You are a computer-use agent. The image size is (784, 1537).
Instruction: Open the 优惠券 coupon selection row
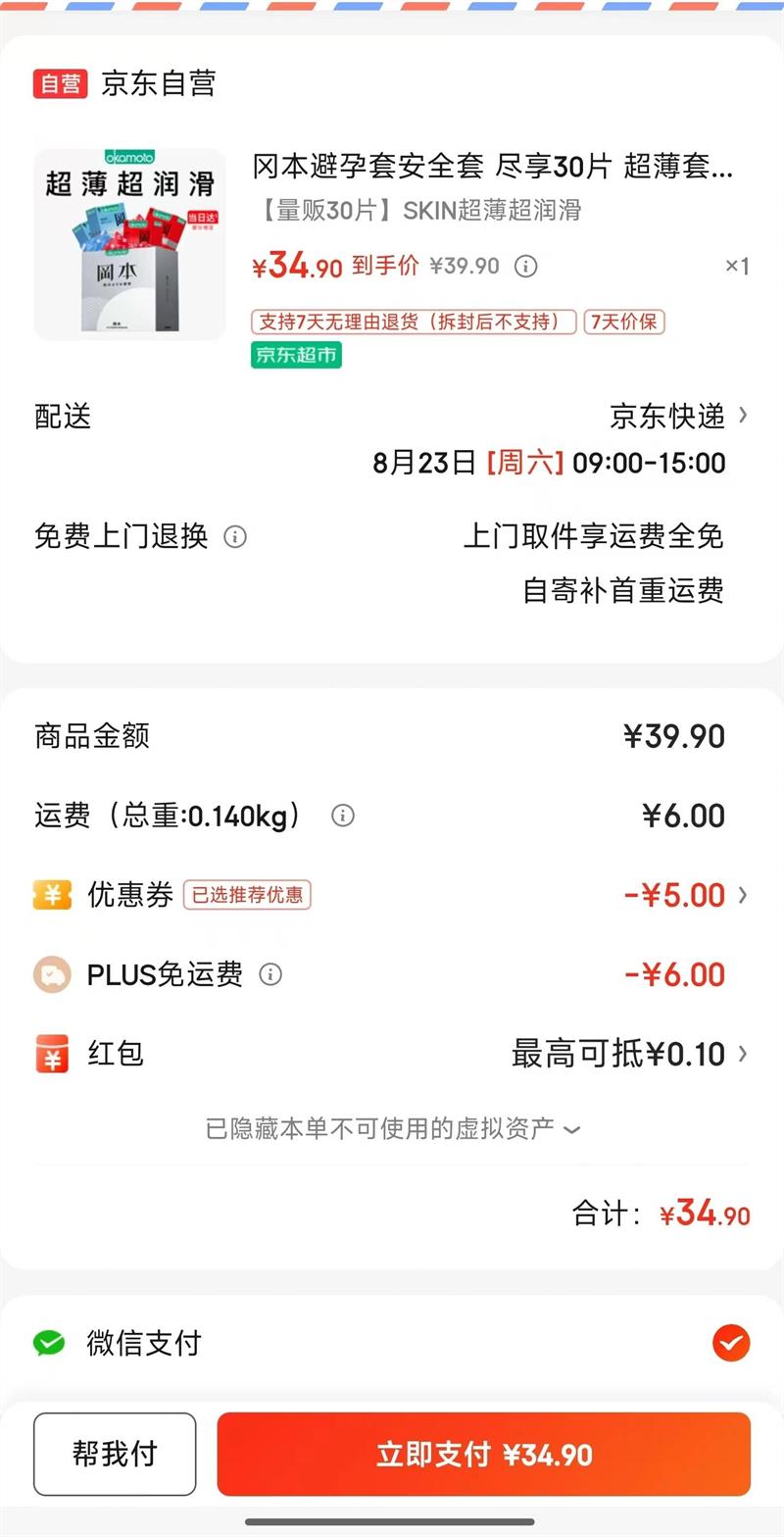tap(686, 895)
